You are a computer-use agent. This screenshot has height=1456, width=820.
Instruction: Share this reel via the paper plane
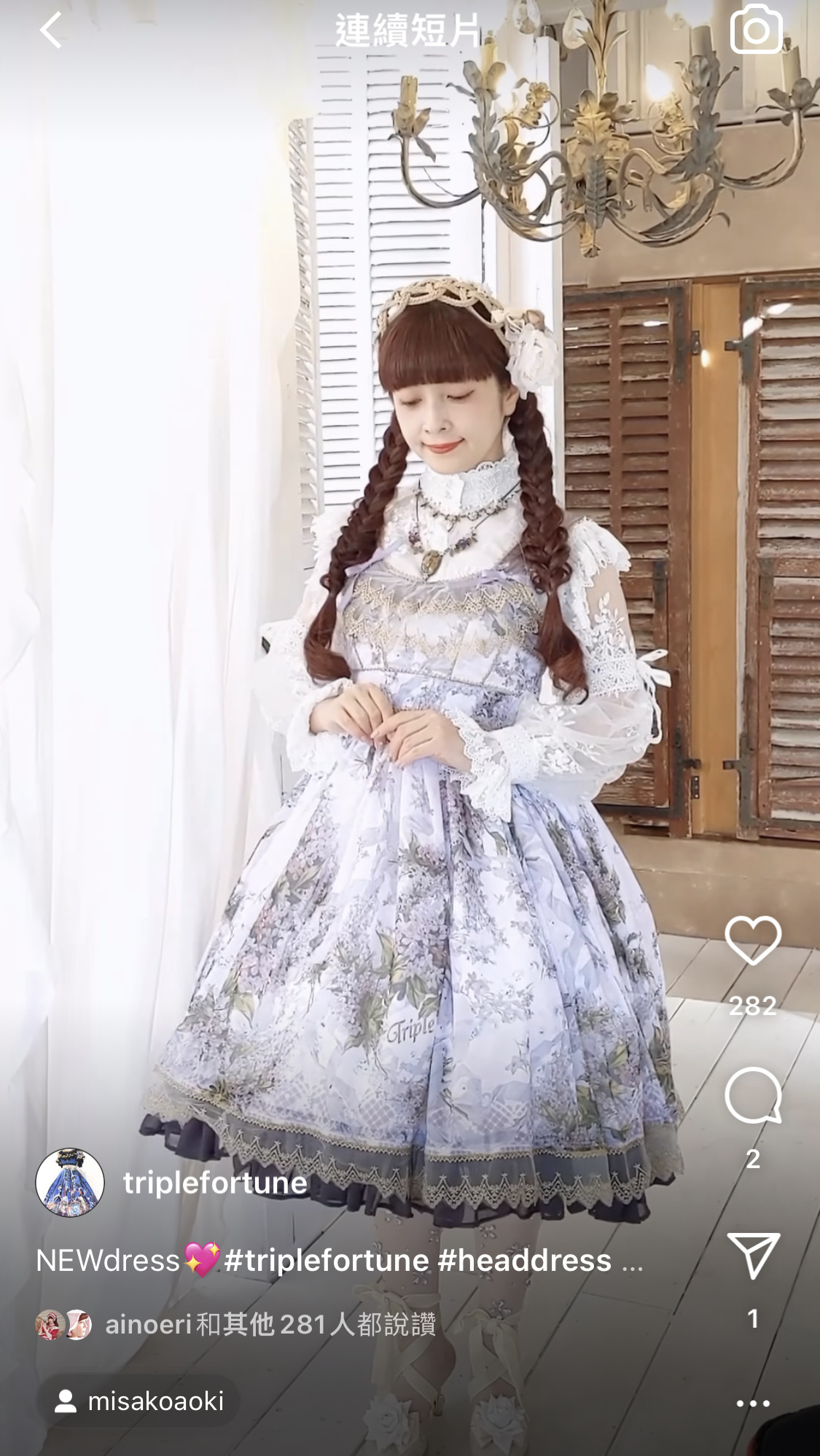[753, 1256]
